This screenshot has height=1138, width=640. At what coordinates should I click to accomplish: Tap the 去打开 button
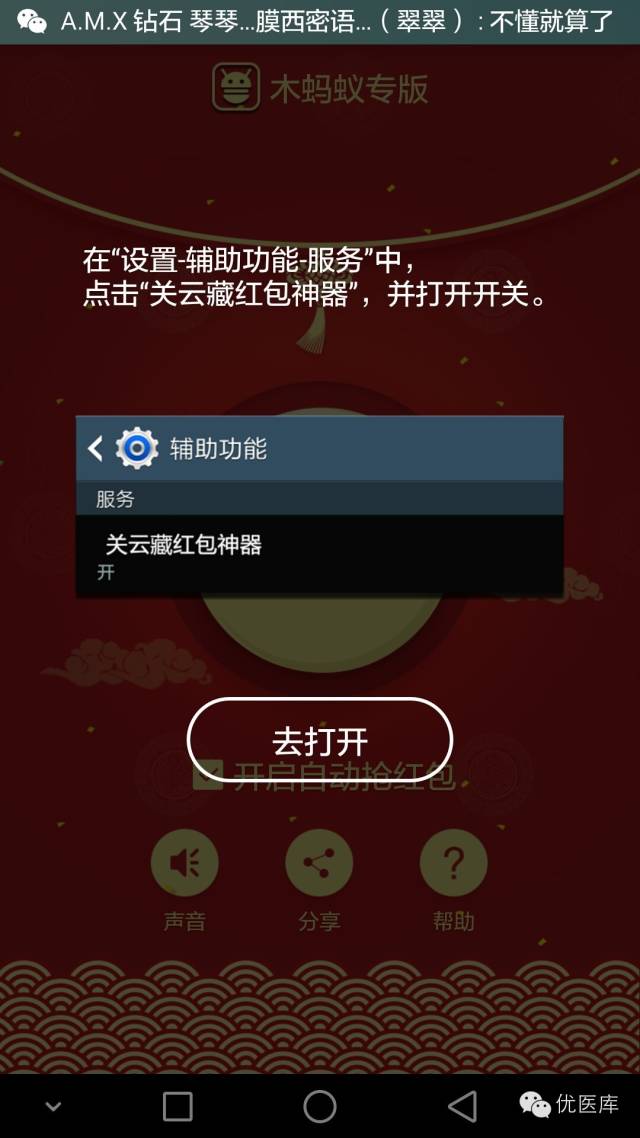coord(320,741)
